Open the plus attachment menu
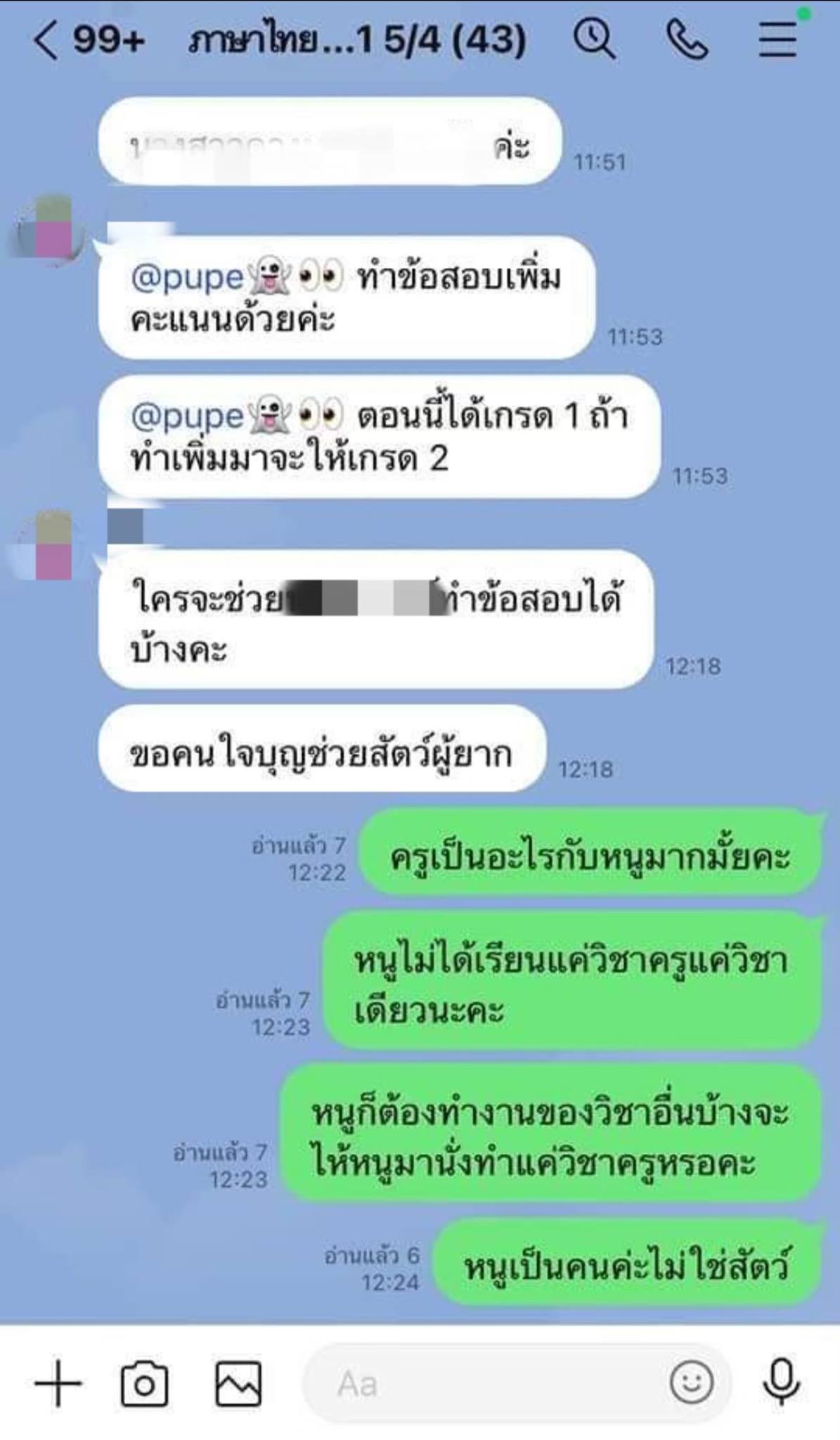 click(58, 1382)
